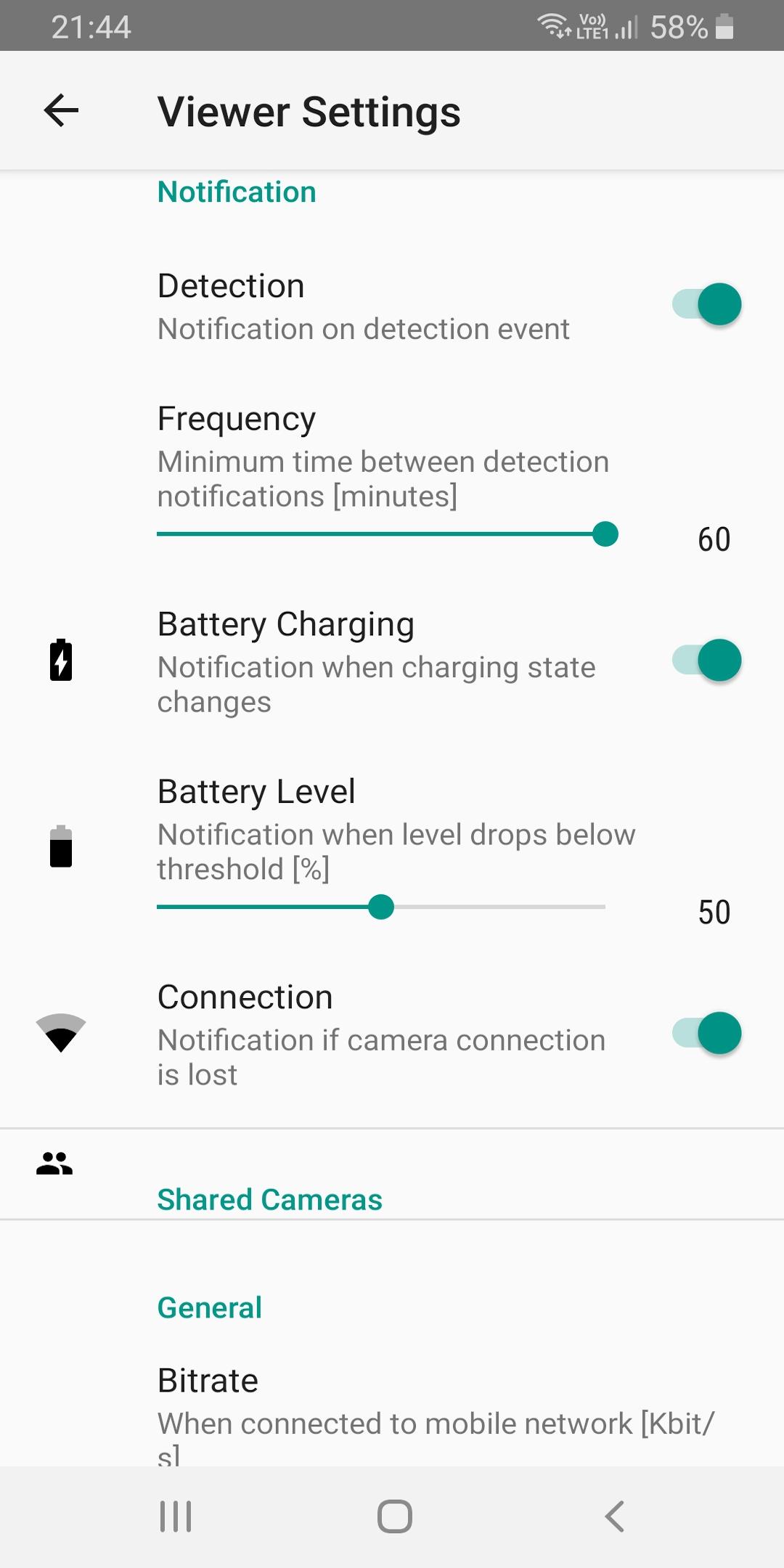Viewport: 784px width, 1568px height.
Task: Open recent apps from navigation bar
Action: [176, 1516]
